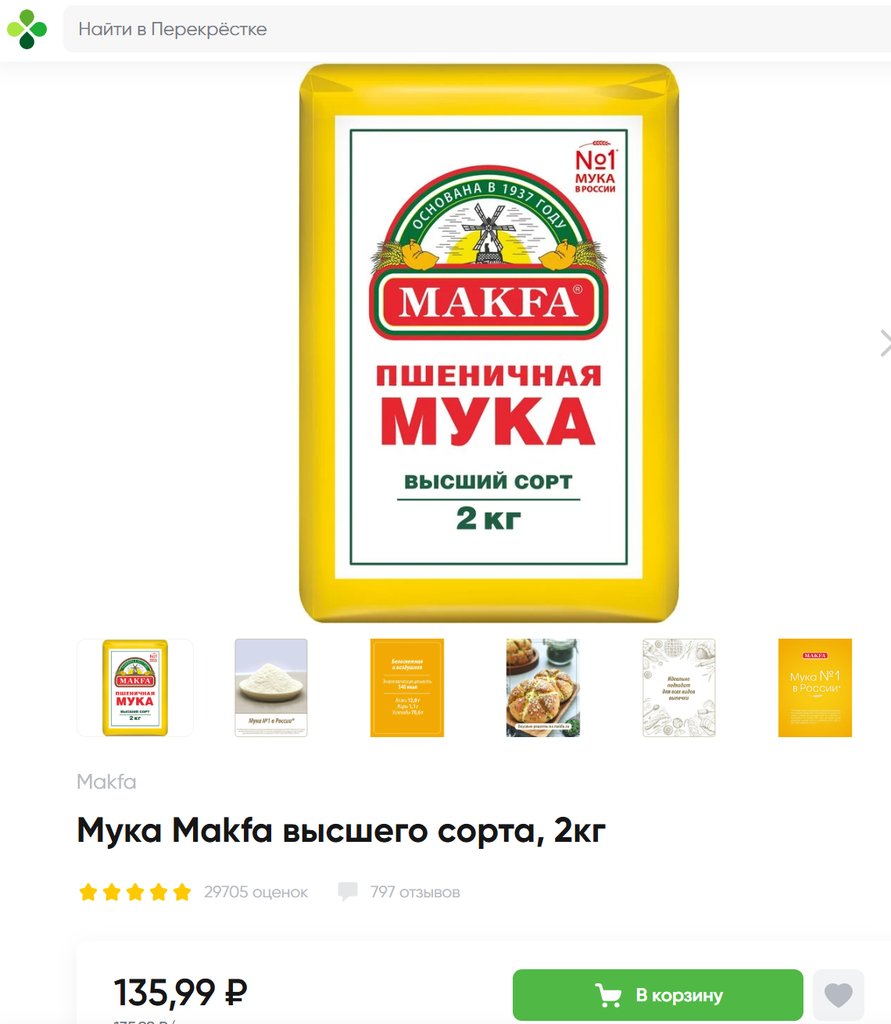Select the 'Мука №1 в России' orange thumbnail
The width and height of the screenshot is (891, 1024).
[815, 688]
